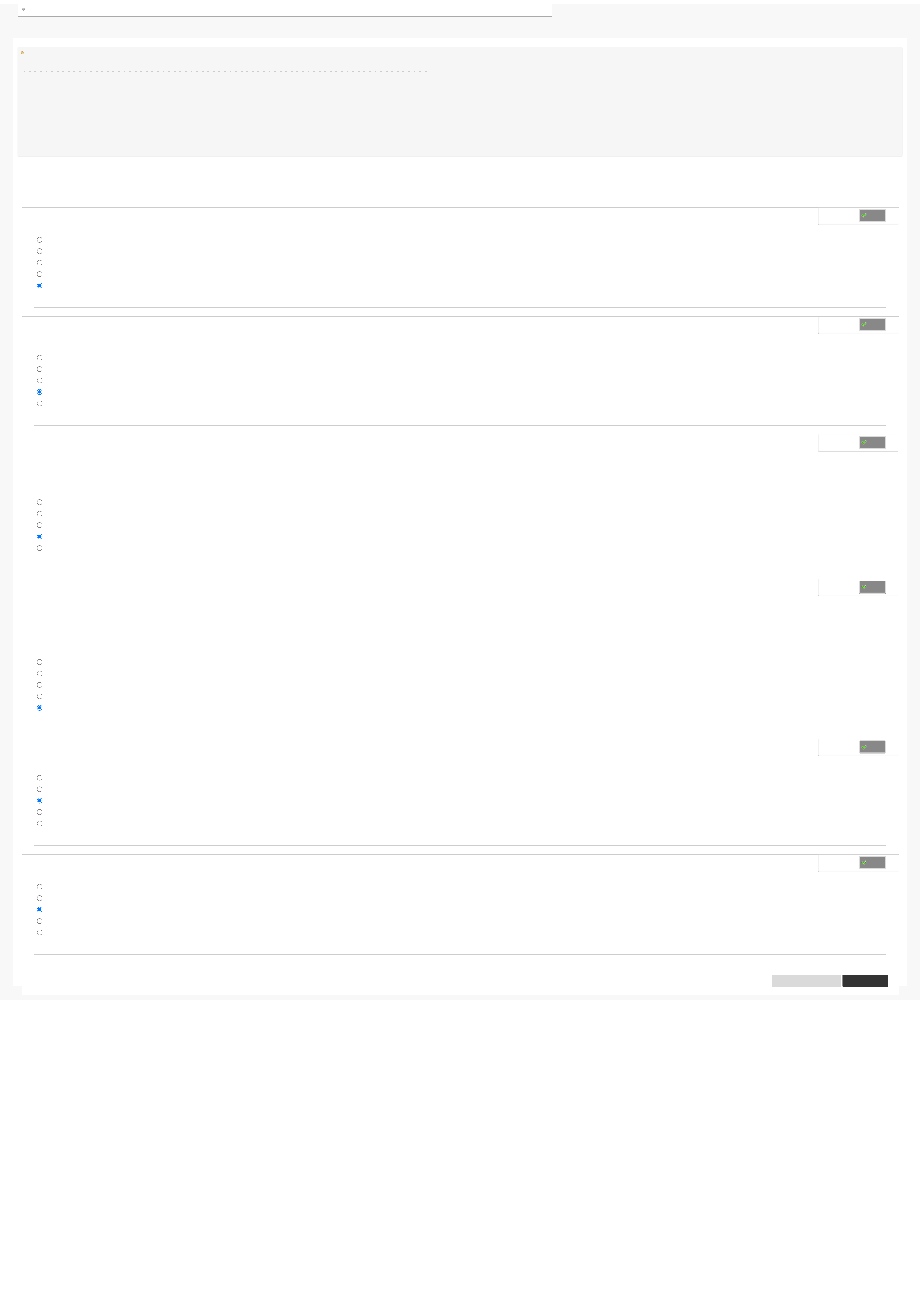This screenshot has width=920, height=1316.
Task: Choose the last option of the fifth question
Action: 40,824
